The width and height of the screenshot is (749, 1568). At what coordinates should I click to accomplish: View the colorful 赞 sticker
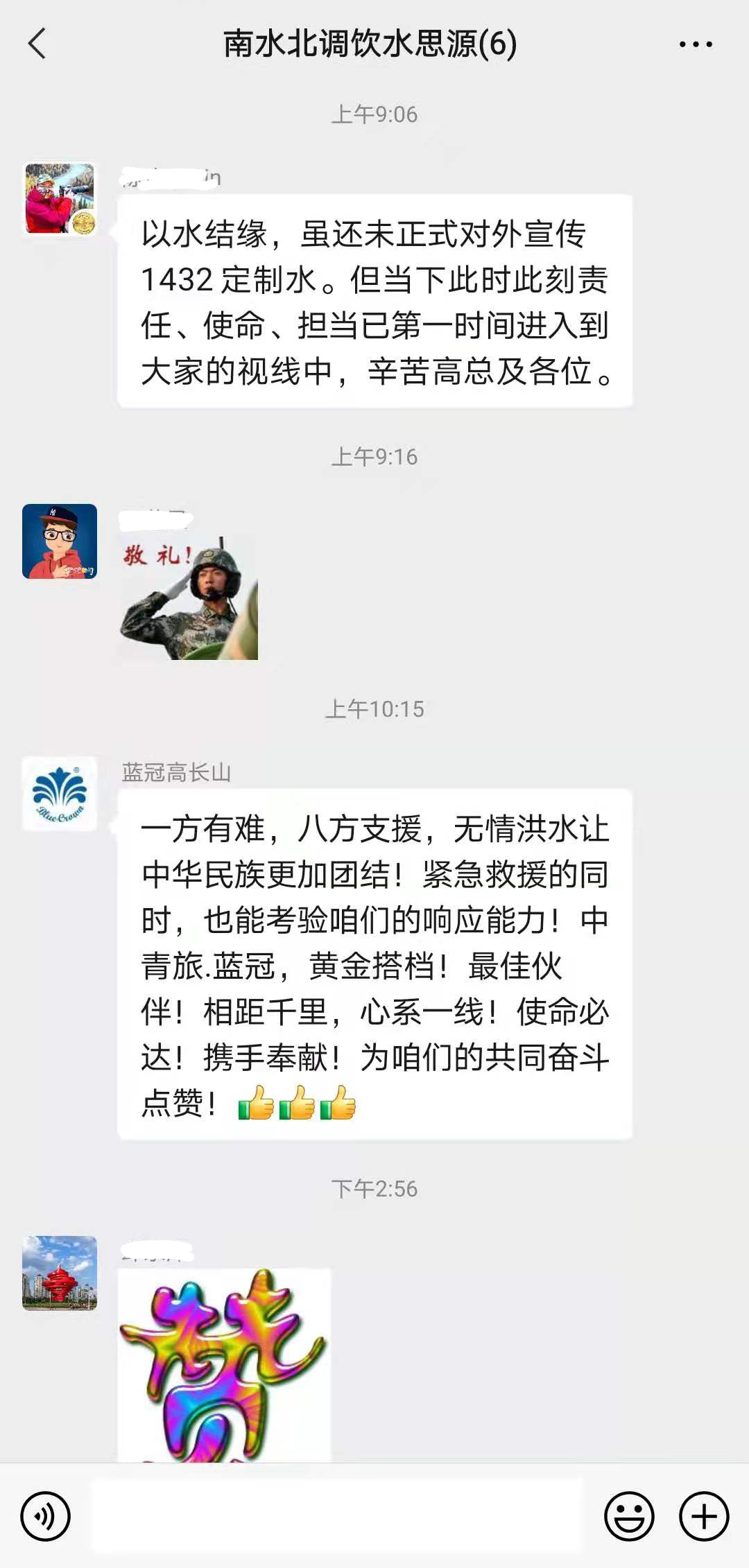224,1364
